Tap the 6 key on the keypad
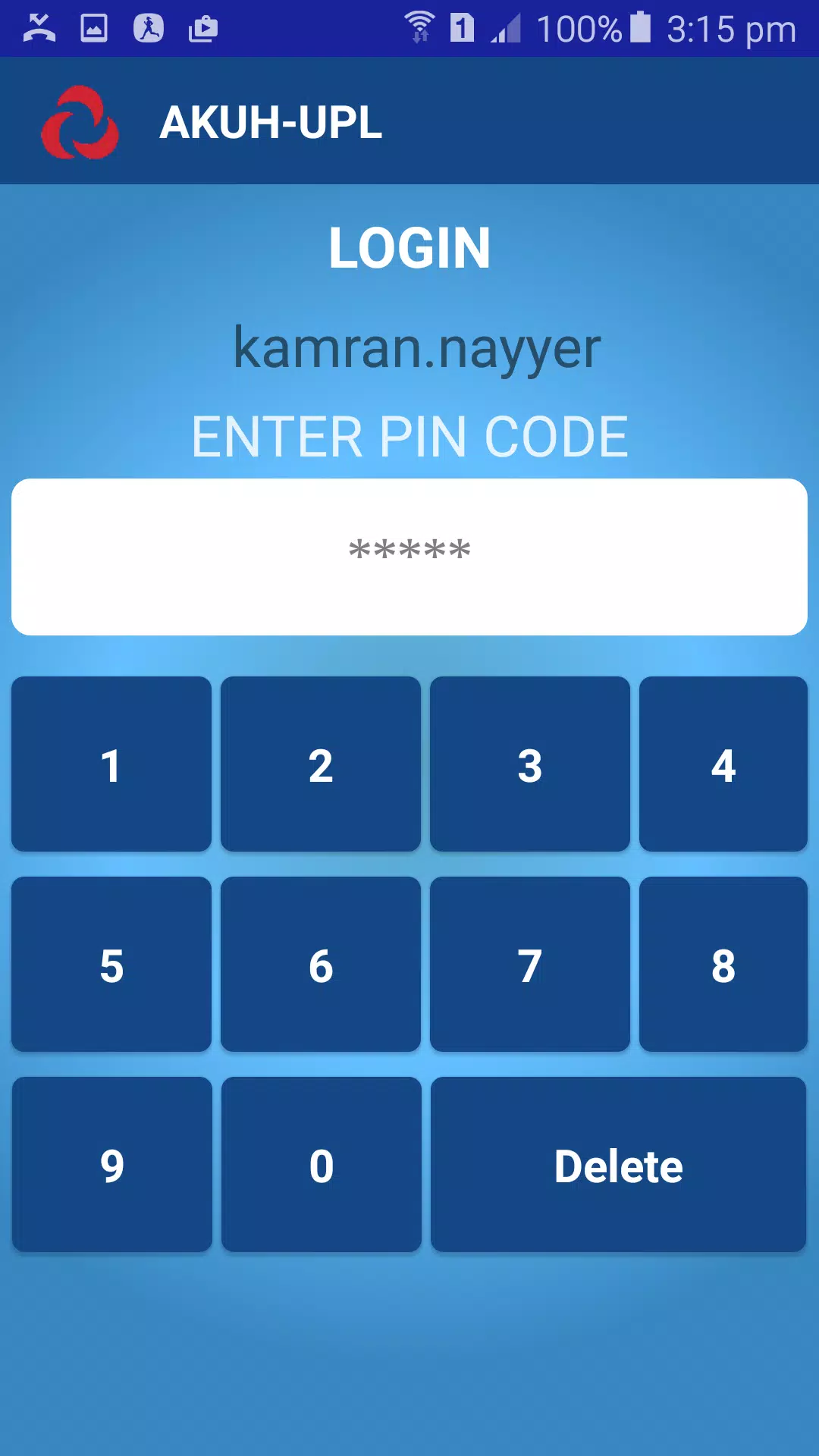 click(x=321, y=965)
